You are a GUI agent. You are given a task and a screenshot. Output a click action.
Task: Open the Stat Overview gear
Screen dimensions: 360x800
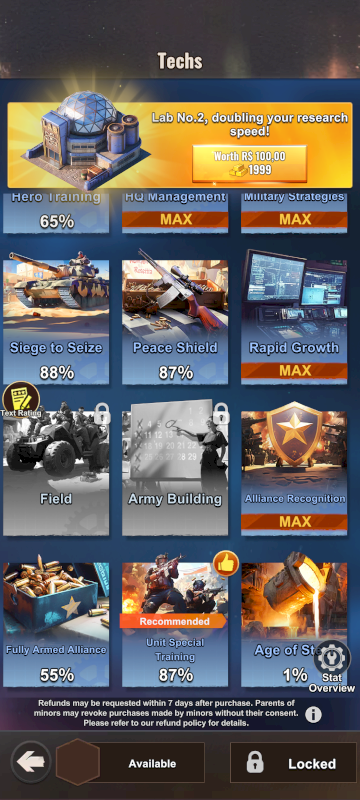(332, 658)
